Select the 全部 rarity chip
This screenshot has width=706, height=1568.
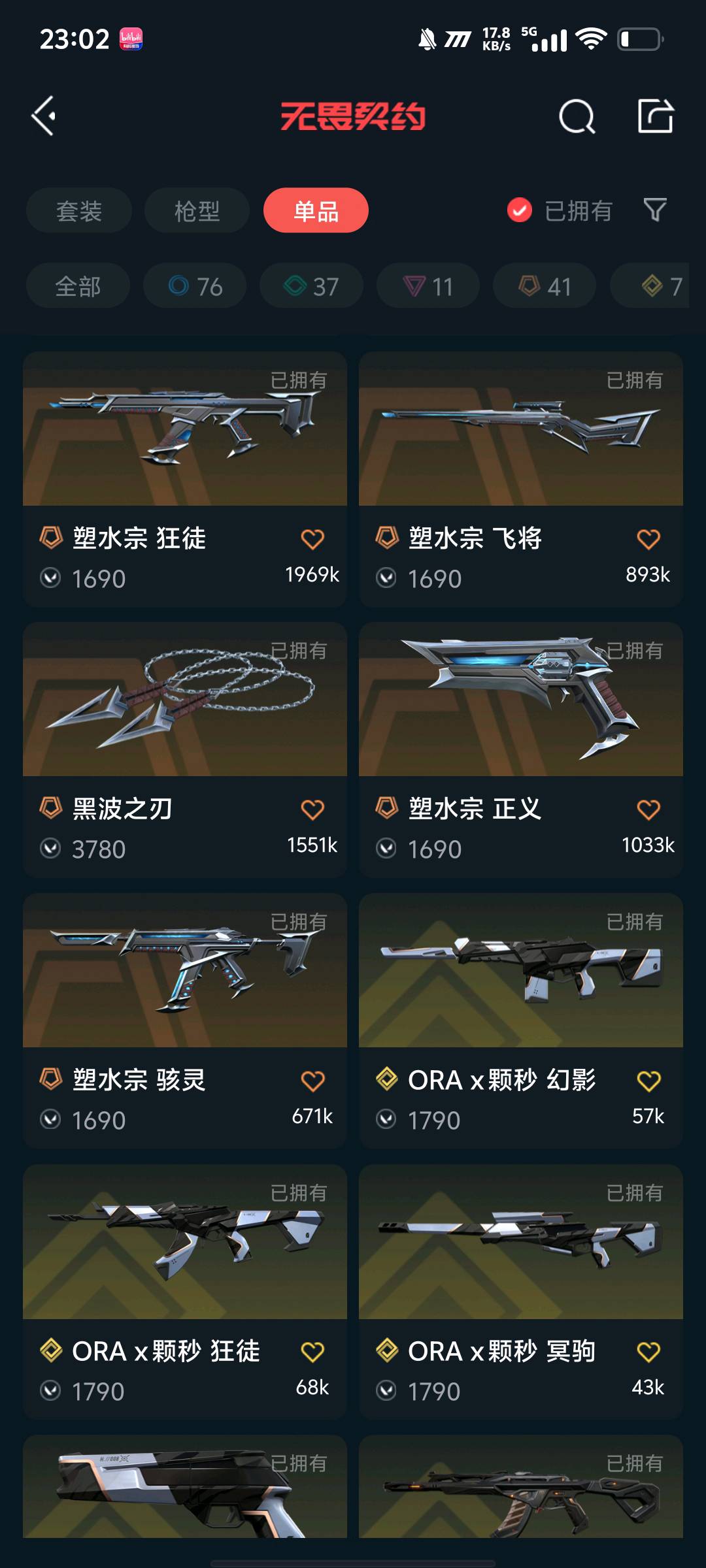tap(78, 286)
